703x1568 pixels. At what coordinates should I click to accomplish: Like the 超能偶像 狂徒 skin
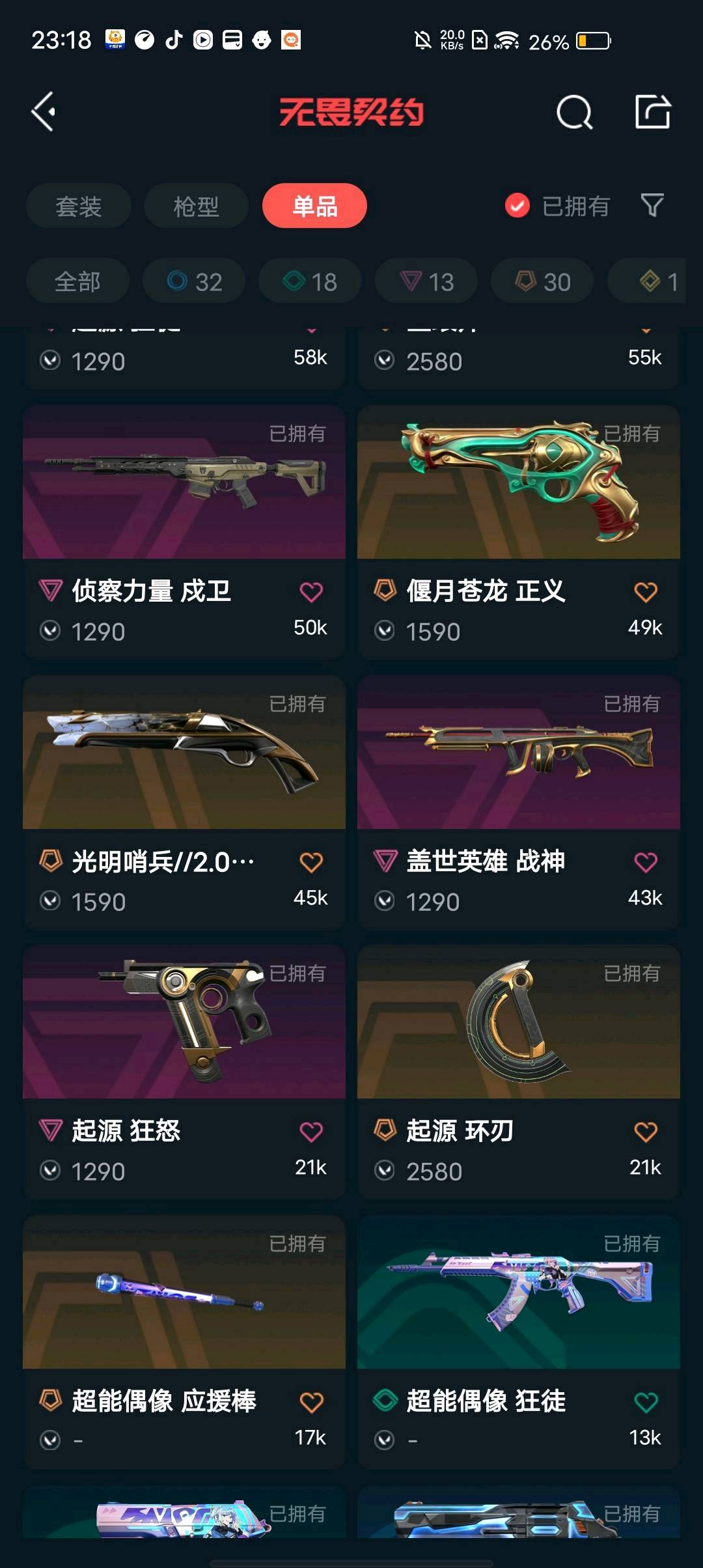[x=645, y=1402]
